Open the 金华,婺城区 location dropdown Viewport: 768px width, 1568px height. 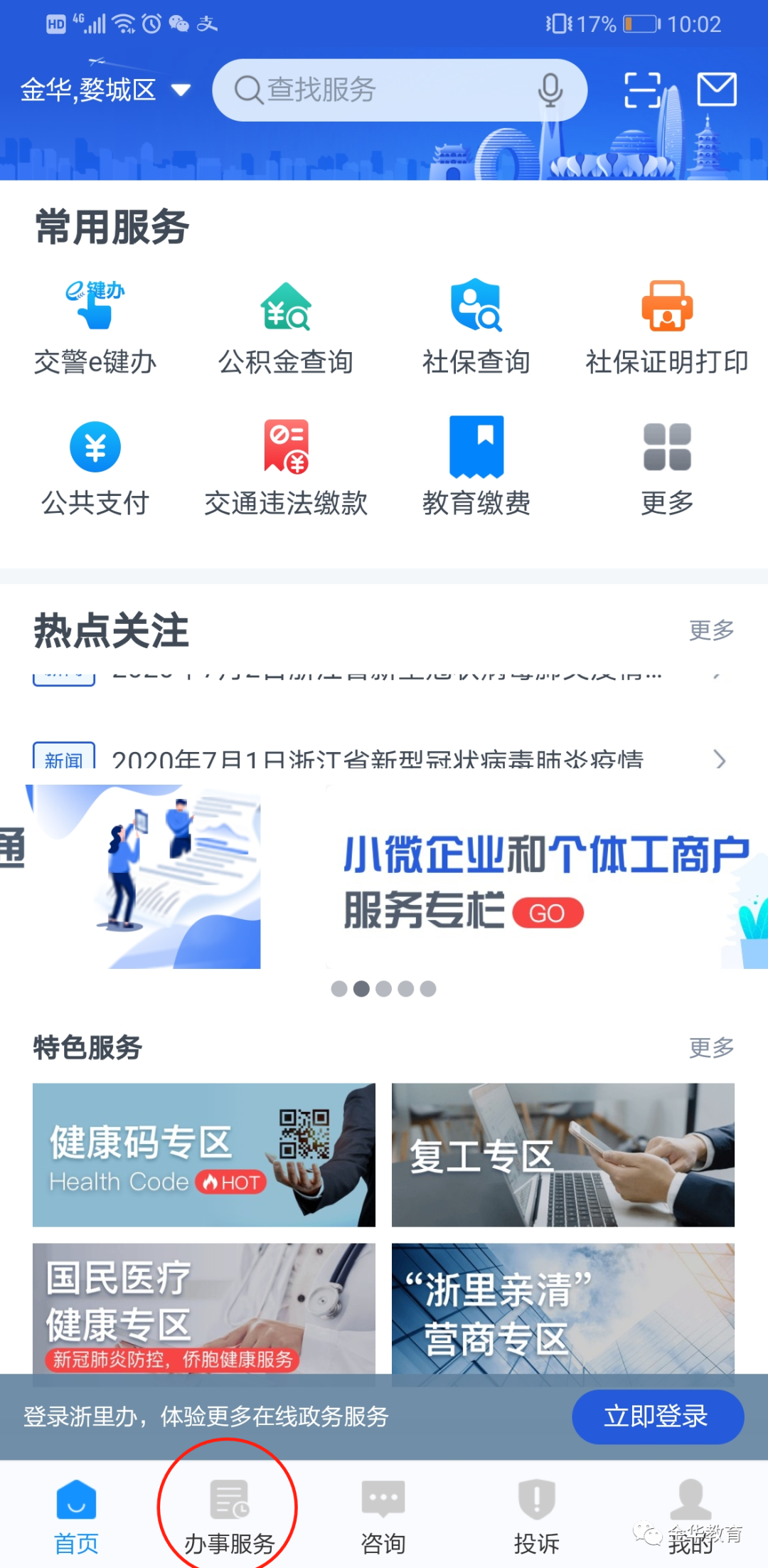pos(105,90)
